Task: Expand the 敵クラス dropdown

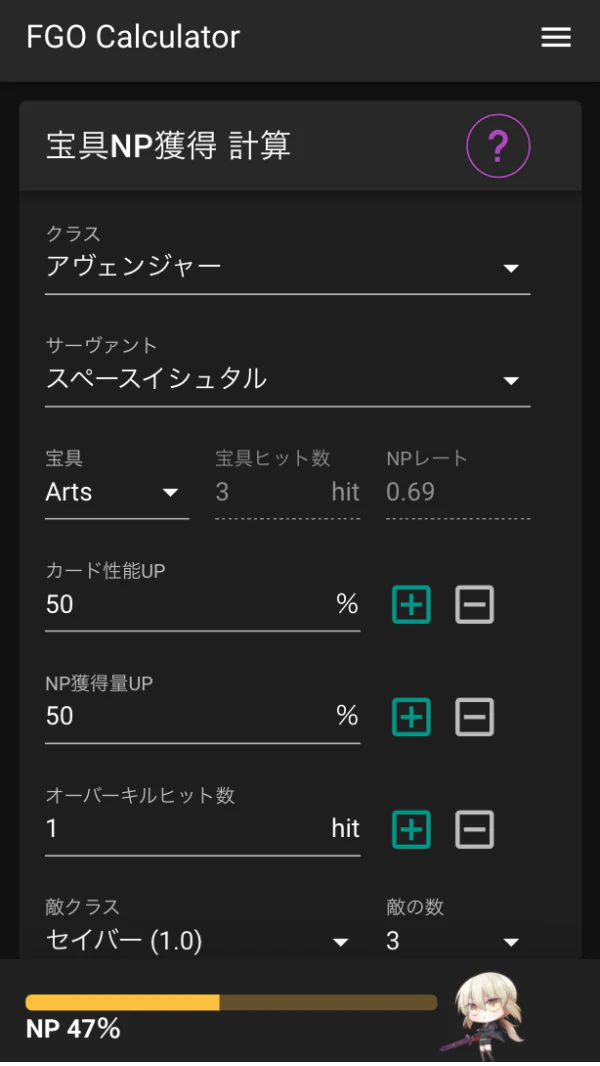Action: [198, 941]
